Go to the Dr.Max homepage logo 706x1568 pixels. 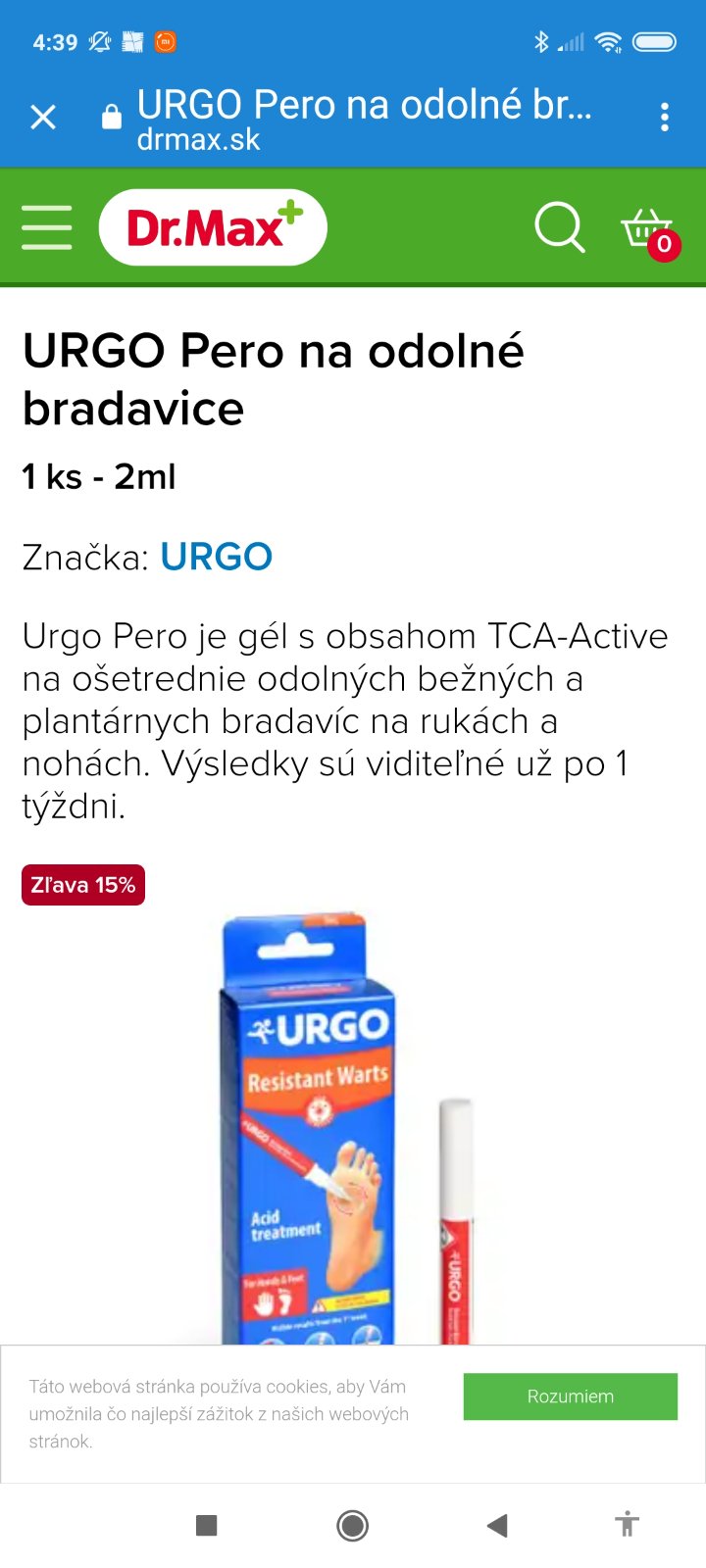[x=213, y=227]
